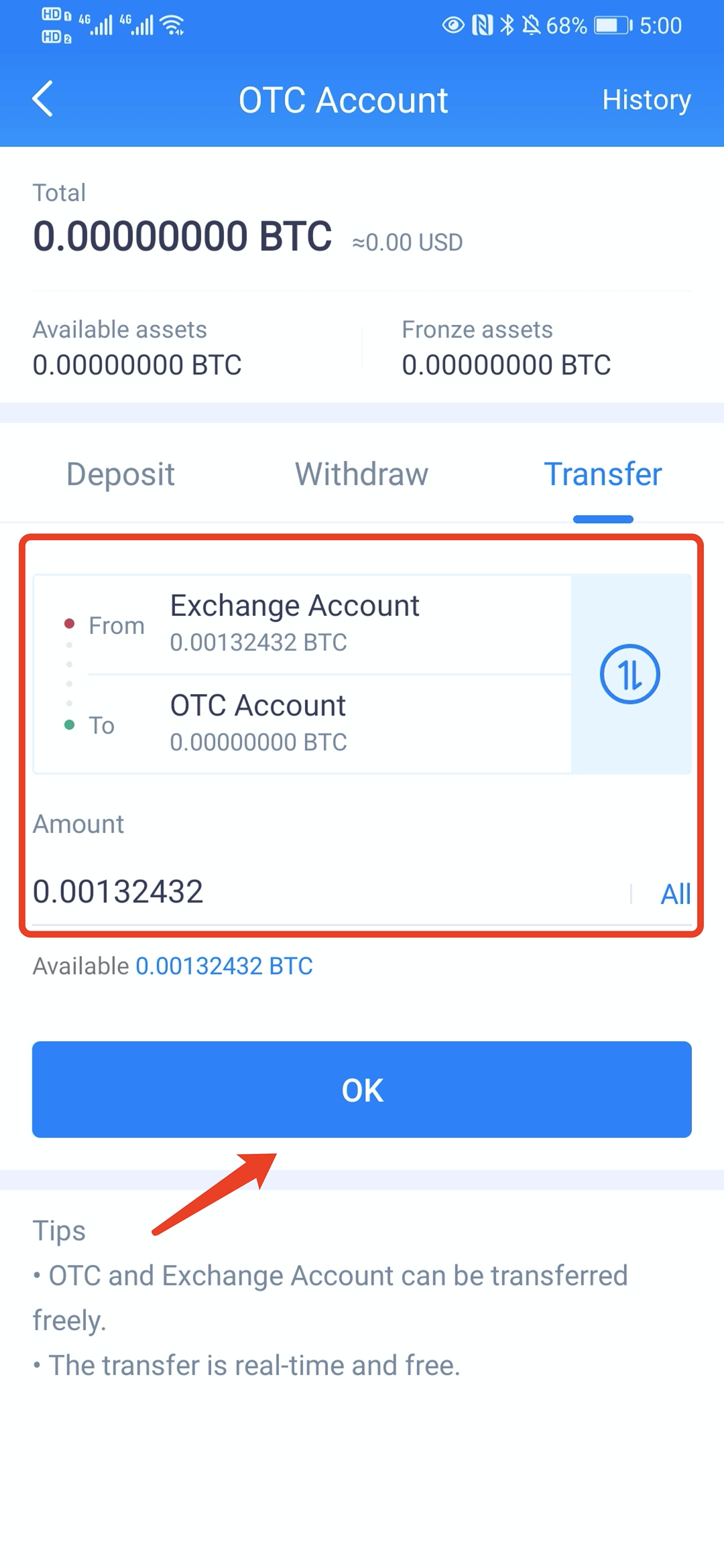Switch to the Withdraw tab

[x=361, y=474]
